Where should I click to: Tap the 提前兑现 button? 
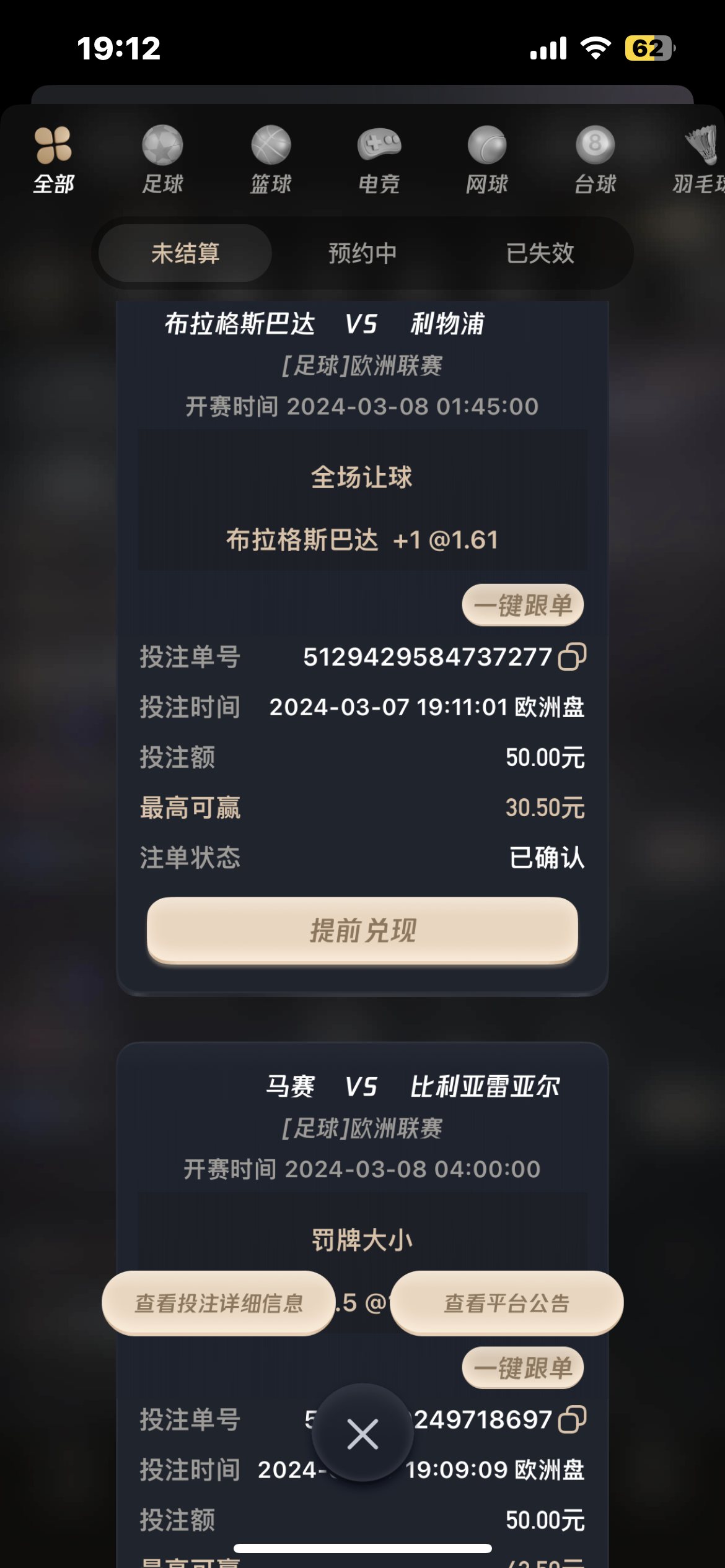tap(362, 930)
